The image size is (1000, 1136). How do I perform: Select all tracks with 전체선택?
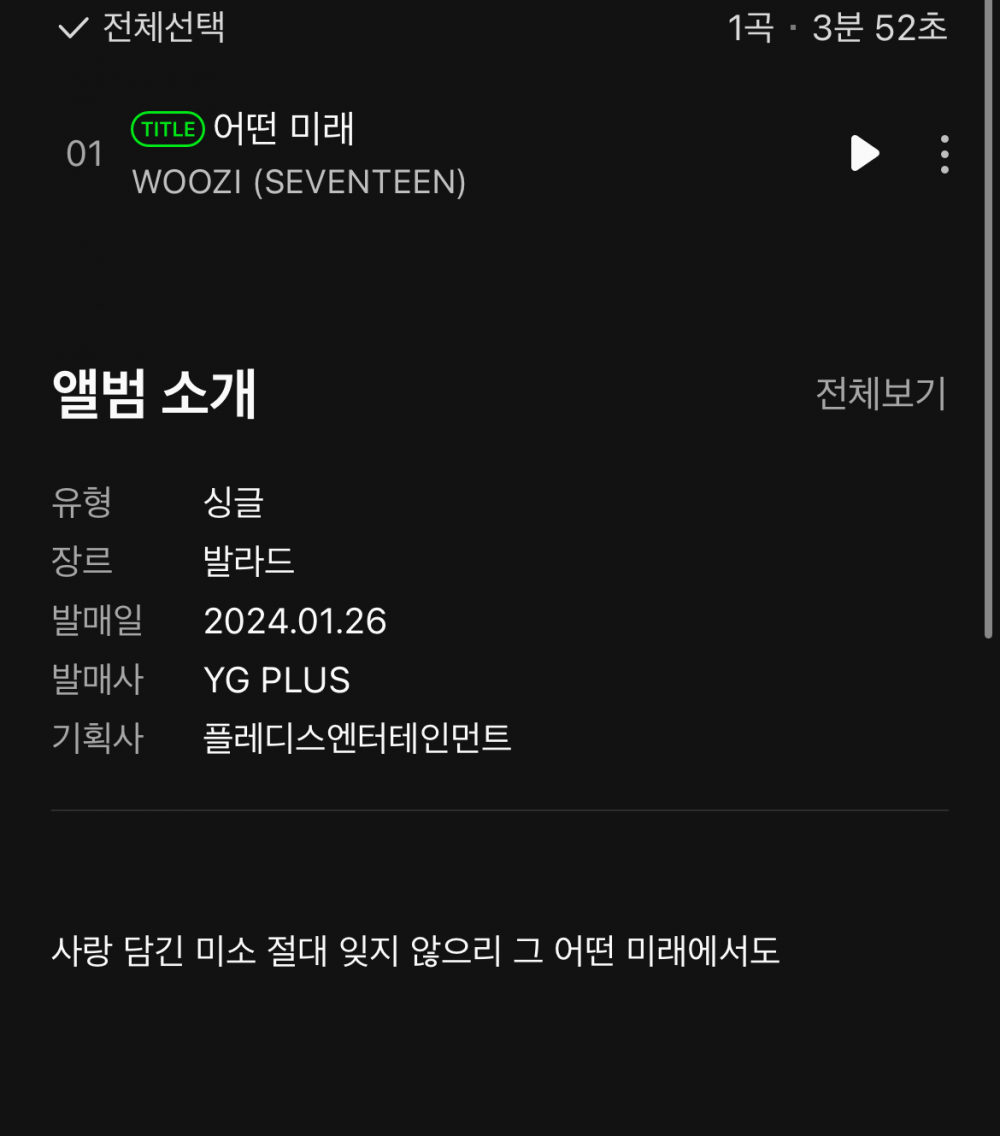click(141, 27)
